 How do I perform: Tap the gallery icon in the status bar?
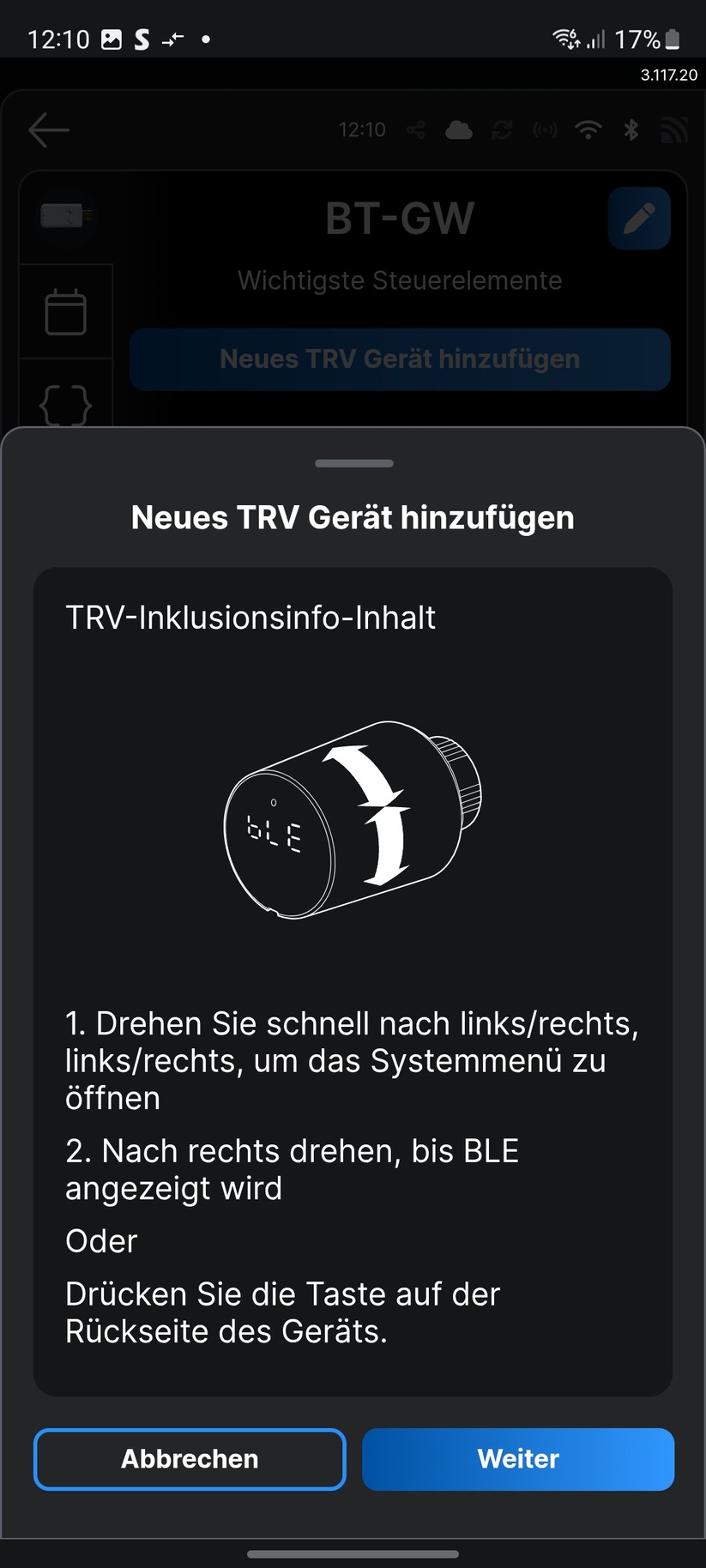112,39
